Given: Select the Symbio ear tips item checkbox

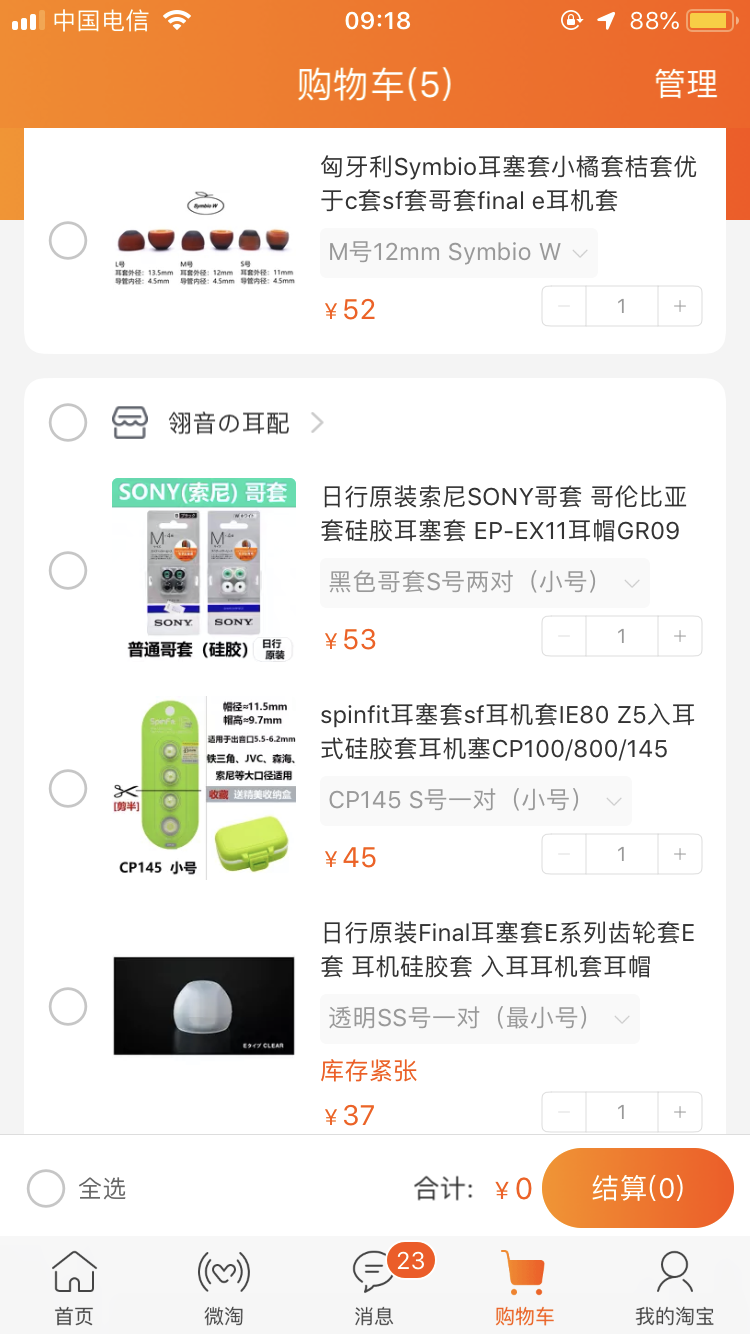Looking at the screenshot, I should [68, 240].
